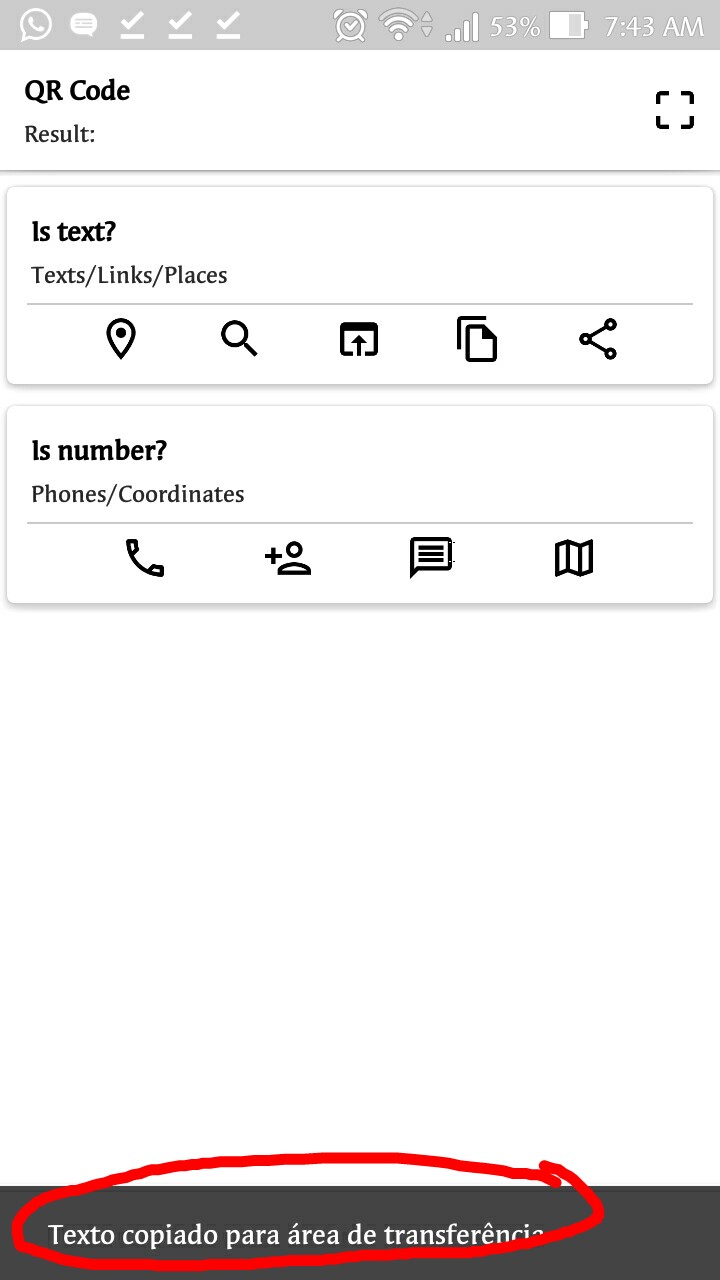The image size is (720, 1280).
Task: Send an SMS to the scanned number
Action: pos(430,557)
